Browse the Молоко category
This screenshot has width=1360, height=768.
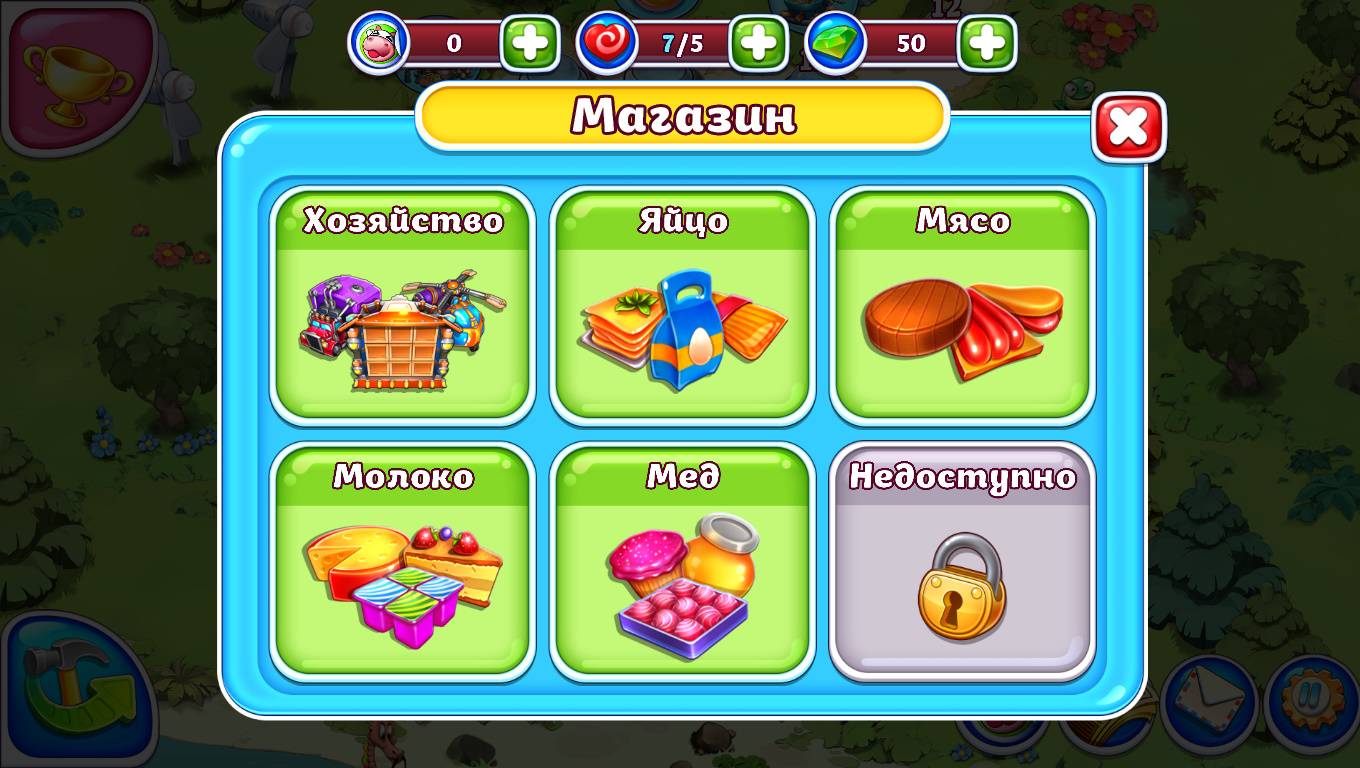click(403, 560)
